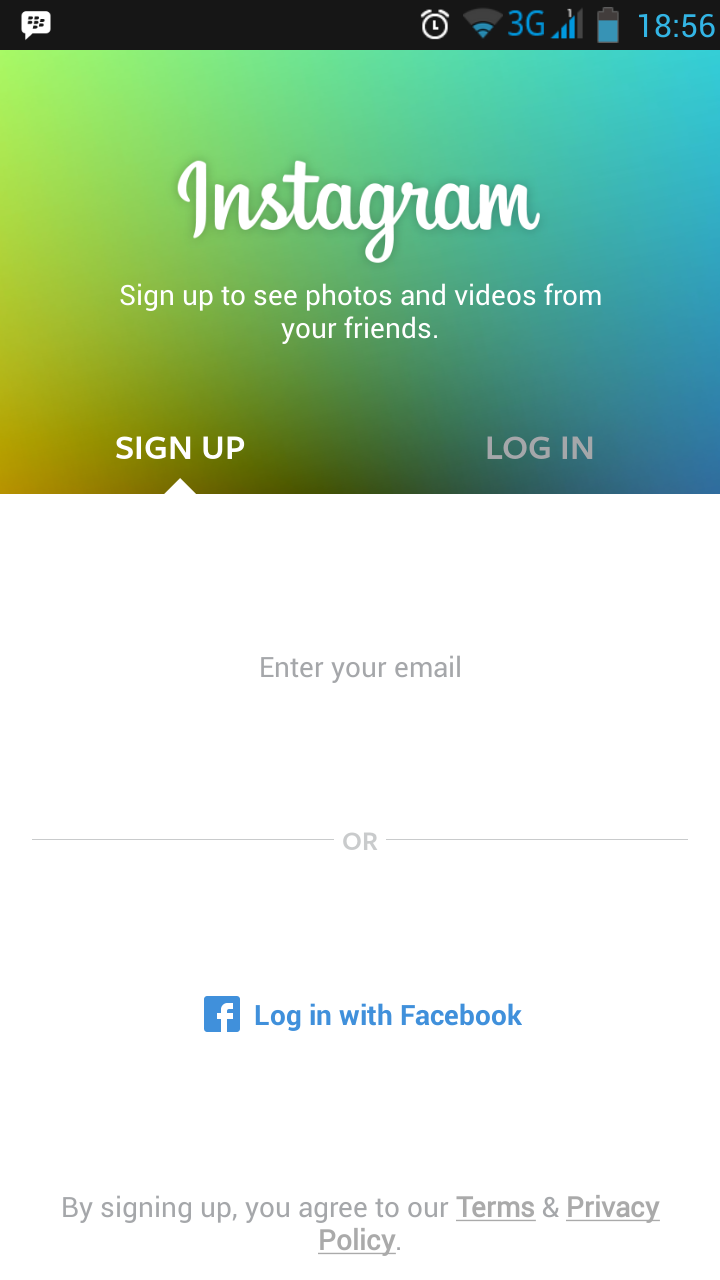
Task: Click the 3G network indicator
Action: pos(524,22)
